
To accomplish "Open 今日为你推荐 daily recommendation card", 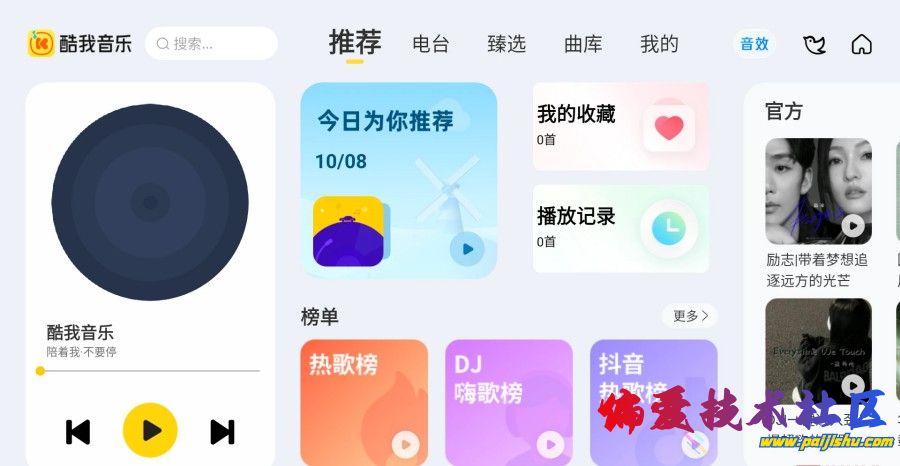I will [398, 180].
